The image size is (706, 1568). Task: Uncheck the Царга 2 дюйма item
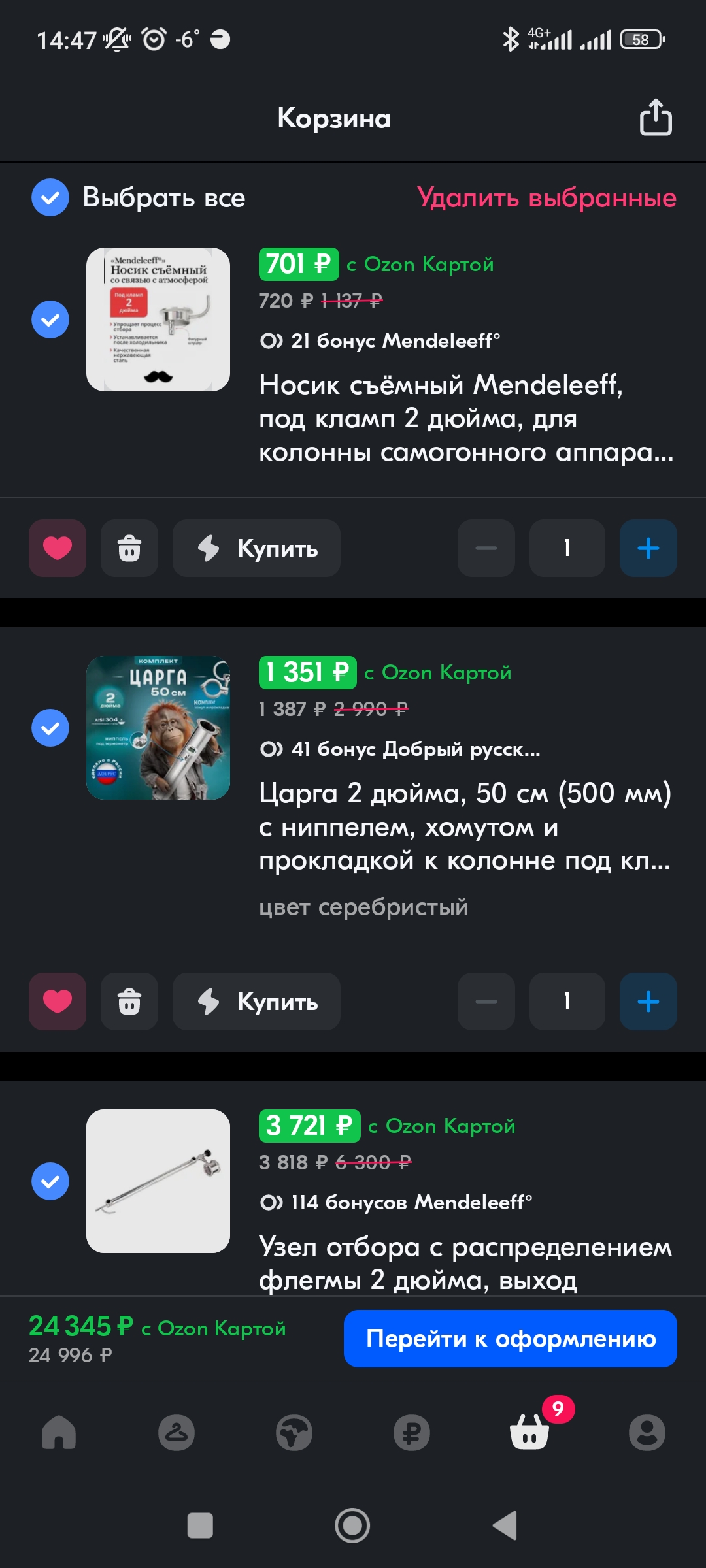click(x=50, y=728)
